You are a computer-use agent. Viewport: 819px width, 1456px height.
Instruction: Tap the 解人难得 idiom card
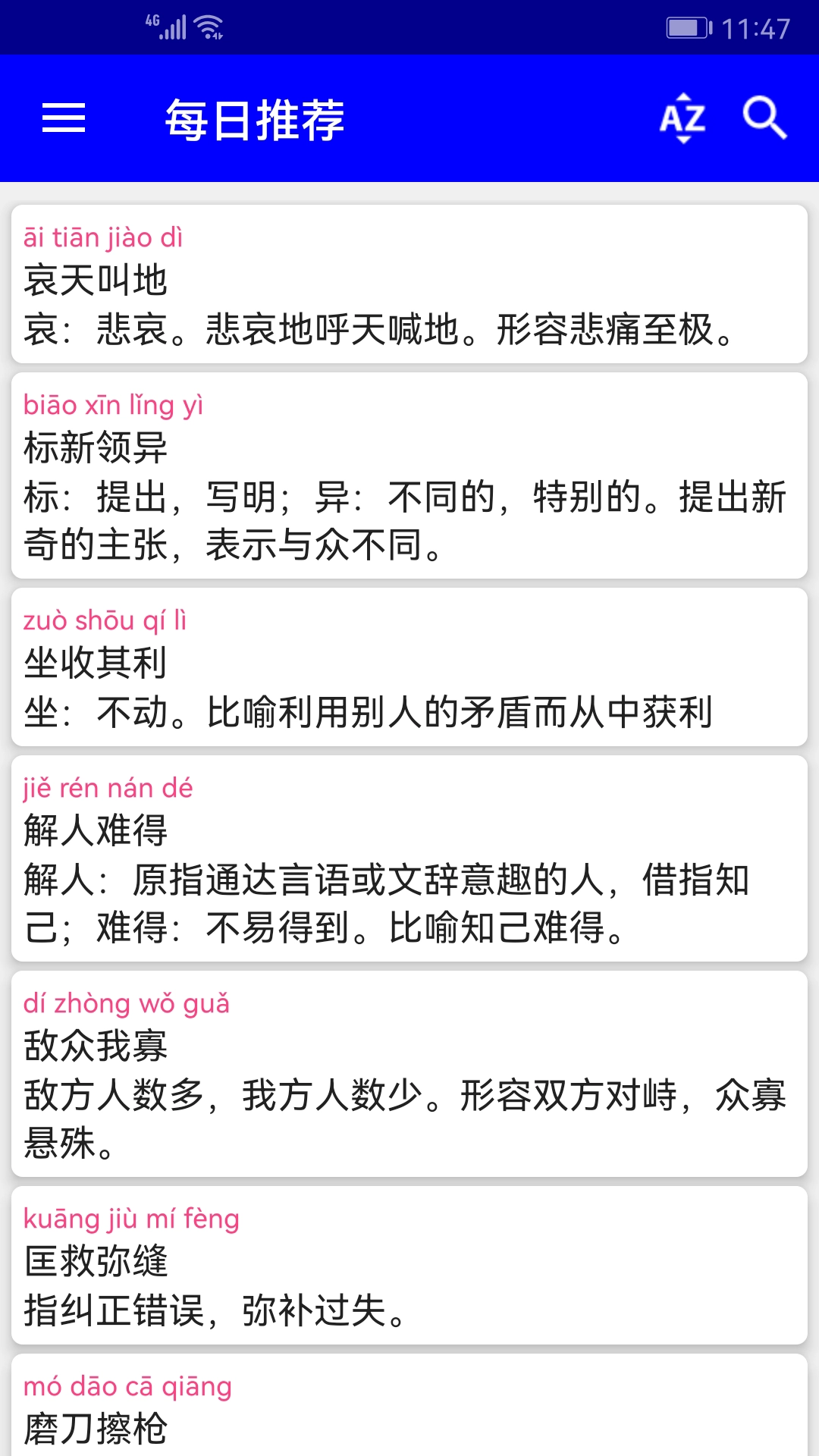tap(409, 857)
